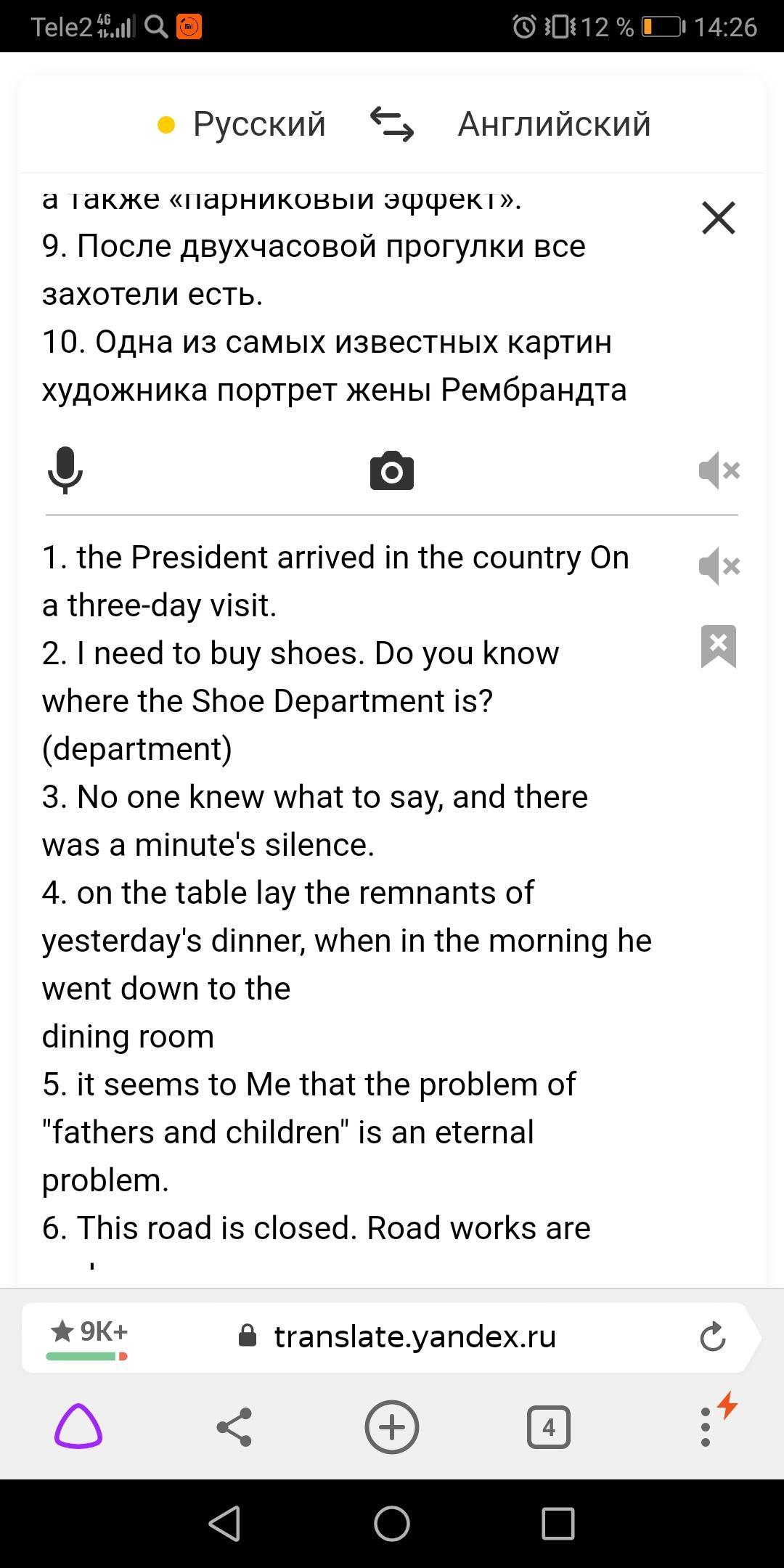The width and height of the screenshot is (784, 1568).
Task: Open camera to translate a photo
Action: [392, 470]
